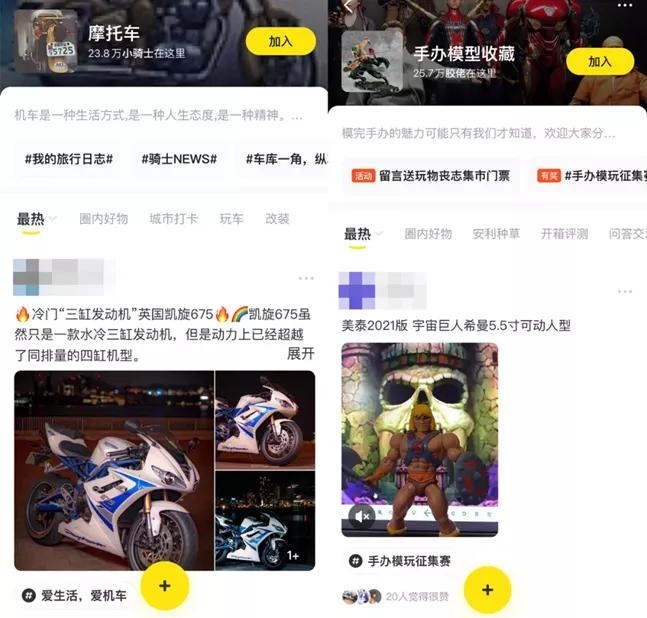The image size is (647, 618).
Task: Open the #我的旅行日志# topic chip
Action: click(x=68, y=159)
